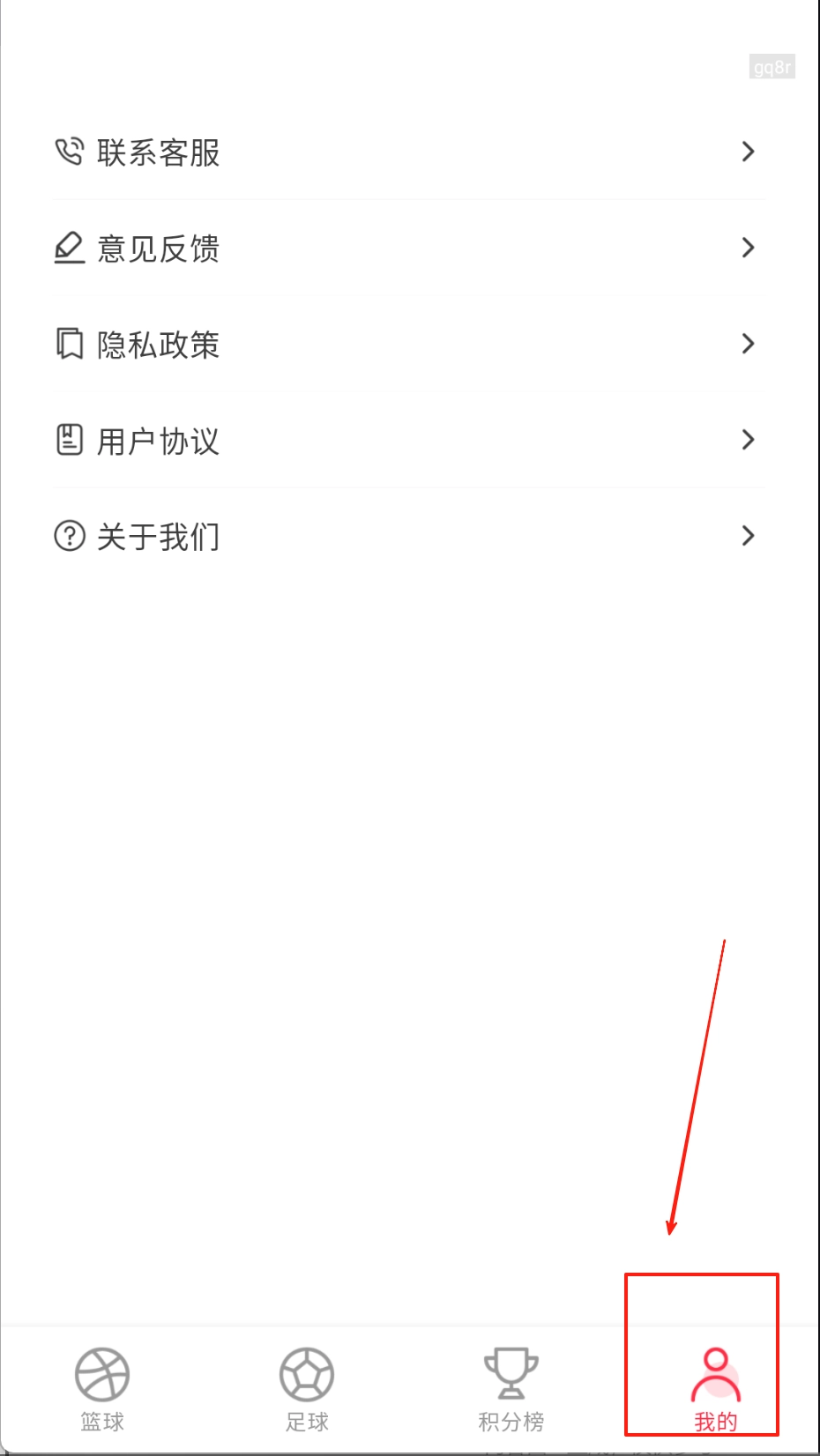This screenshot has width=820, height=1456.
Task: Open 意见反馈 feedback page
Action: tap(406, 249)
